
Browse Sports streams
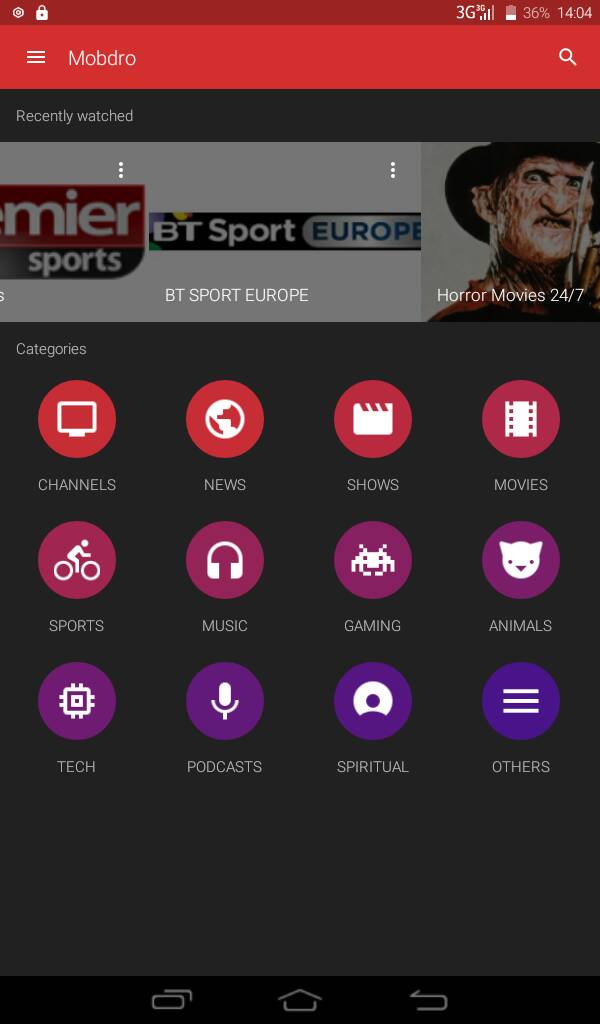[77, 560]
